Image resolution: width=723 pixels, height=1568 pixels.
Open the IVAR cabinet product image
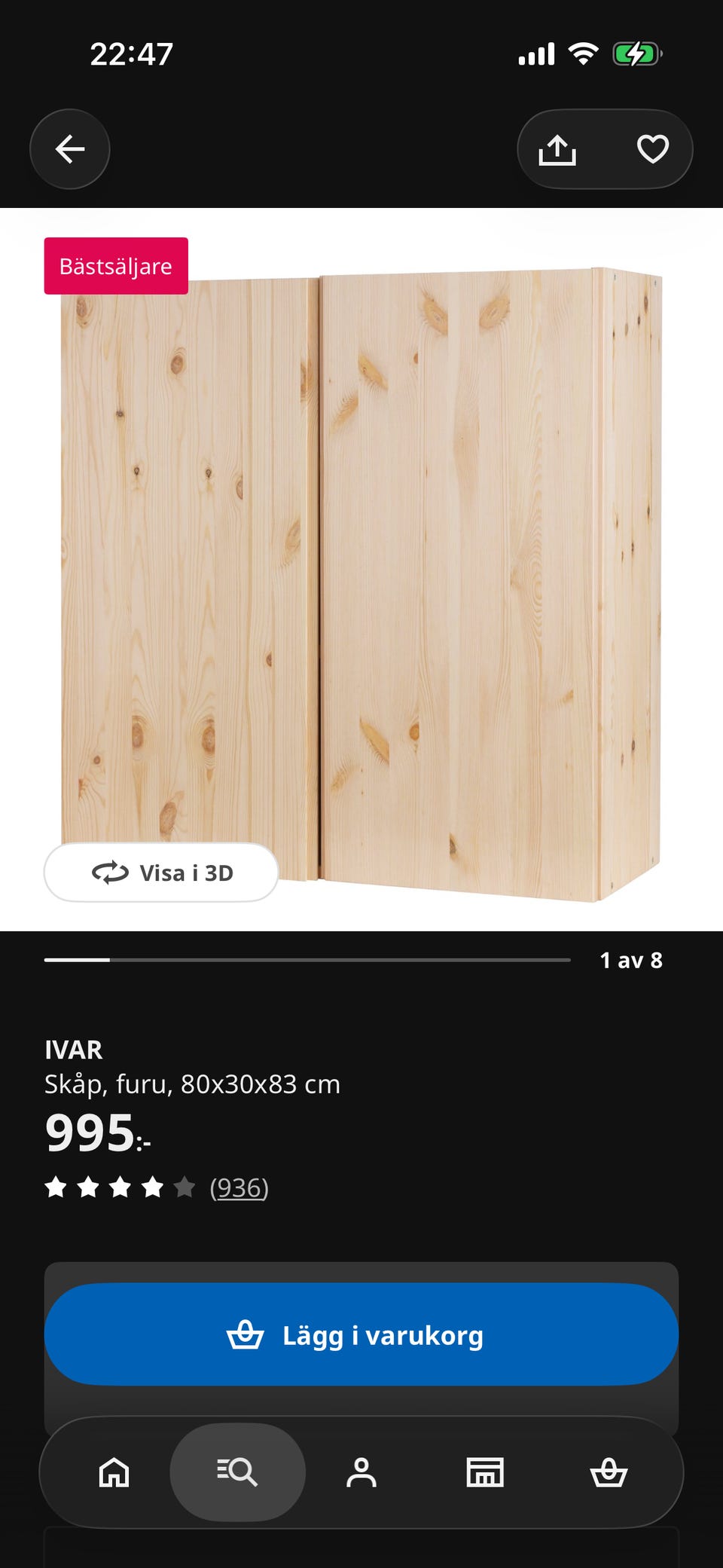[361, 585]
